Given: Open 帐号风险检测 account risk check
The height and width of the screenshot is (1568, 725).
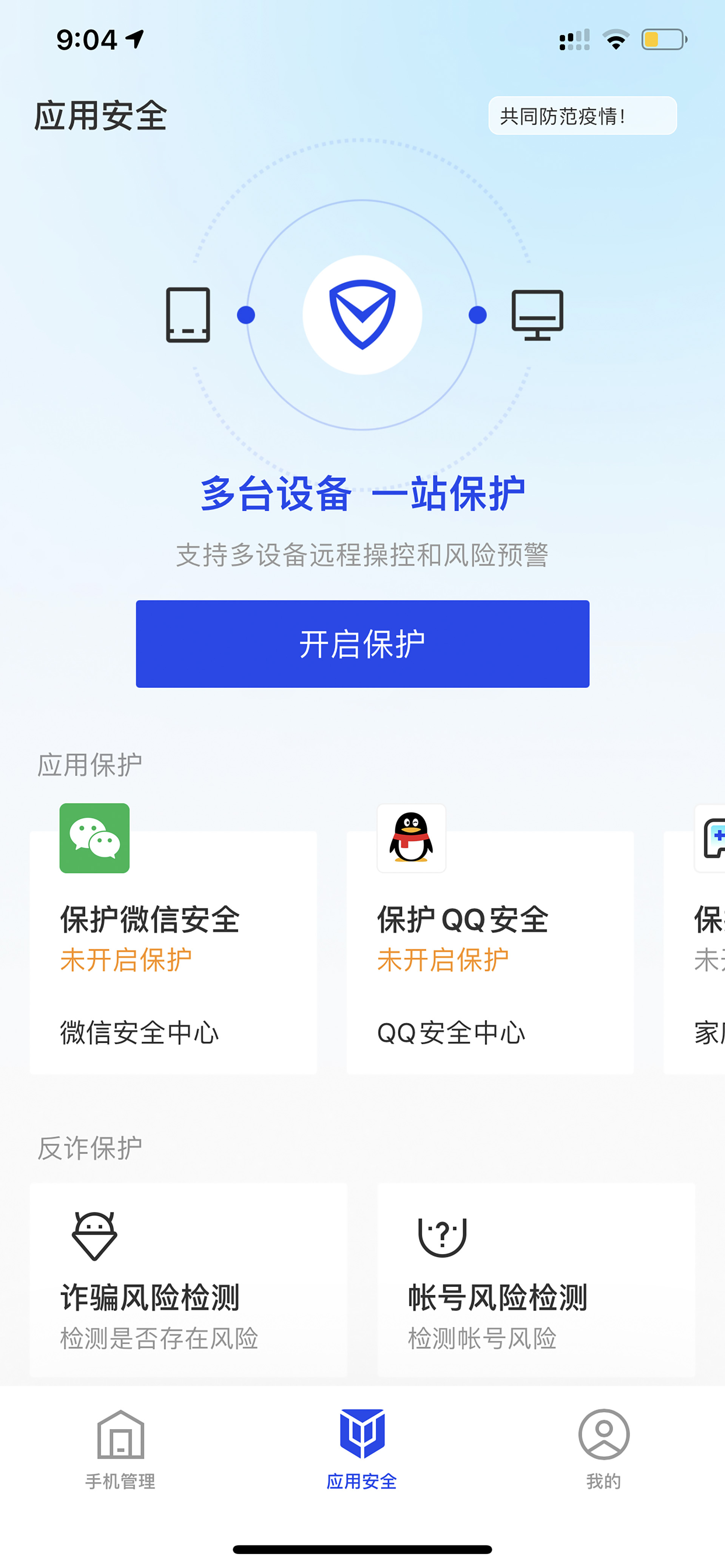Looking at the screenshot, I should coord(536,1279).
